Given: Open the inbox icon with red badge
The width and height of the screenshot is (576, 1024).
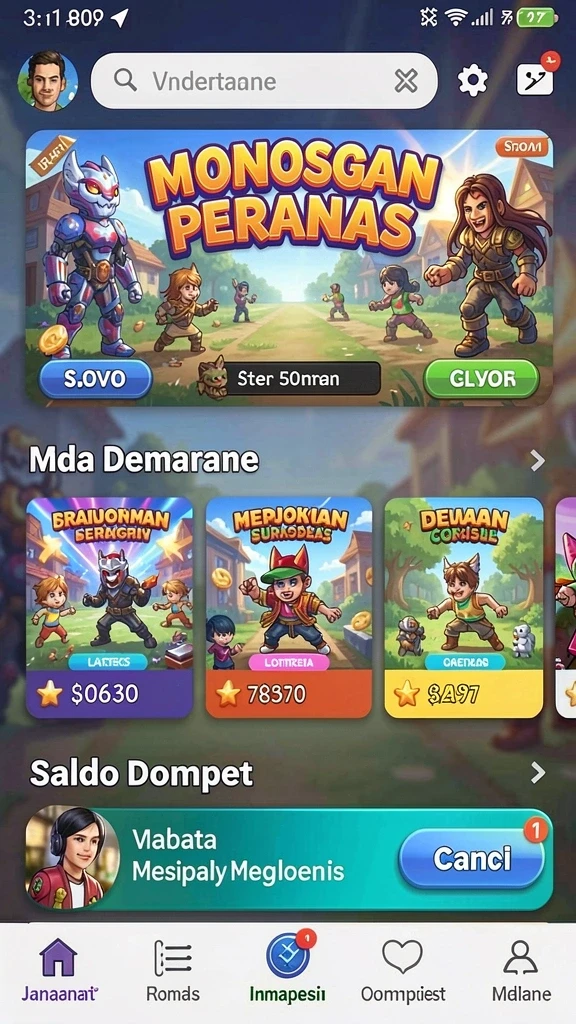Looking at the screenshot, I should tap(537, 79).
